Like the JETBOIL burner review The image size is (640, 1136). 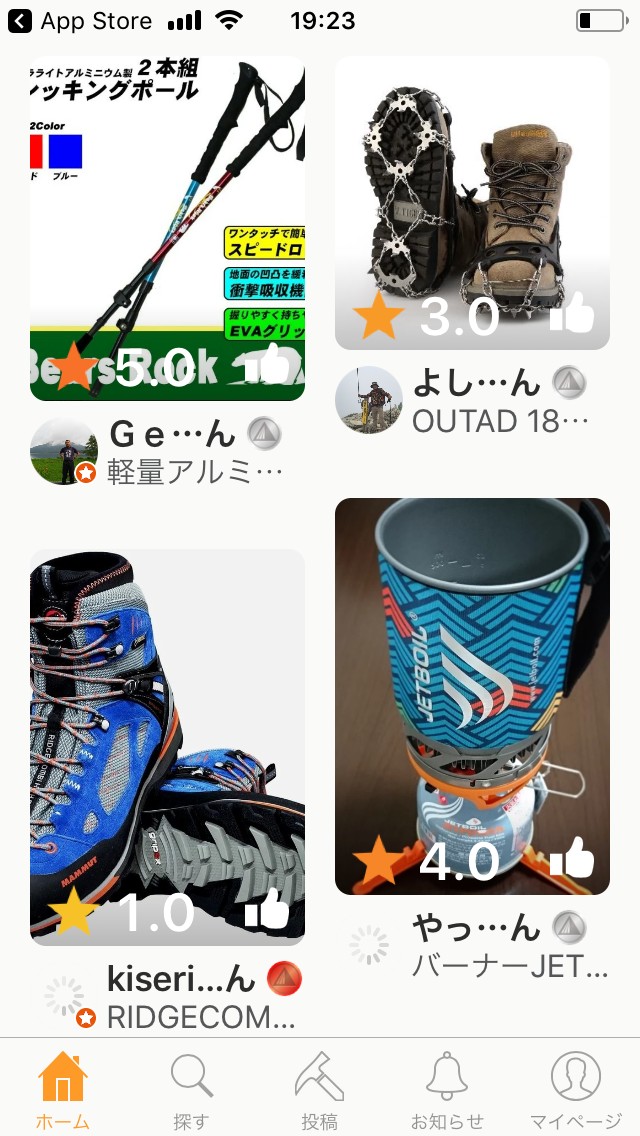[x=572, y=859]
